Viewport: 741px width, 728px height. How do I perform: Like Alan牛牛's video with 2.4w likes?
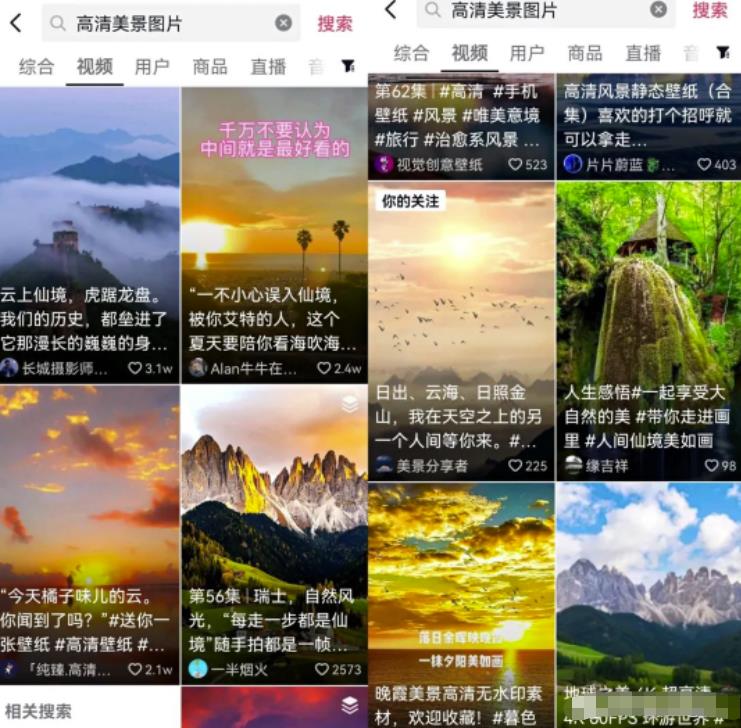click(320, 368)
